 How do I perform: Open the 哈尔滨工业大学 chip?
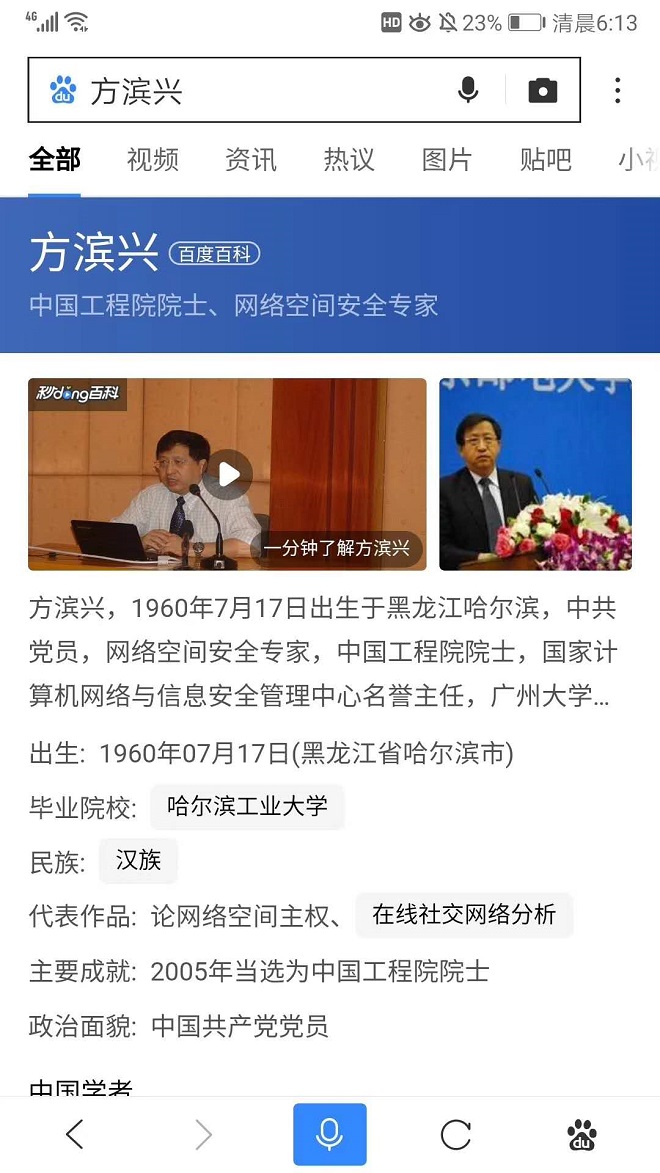pos(247,807)
